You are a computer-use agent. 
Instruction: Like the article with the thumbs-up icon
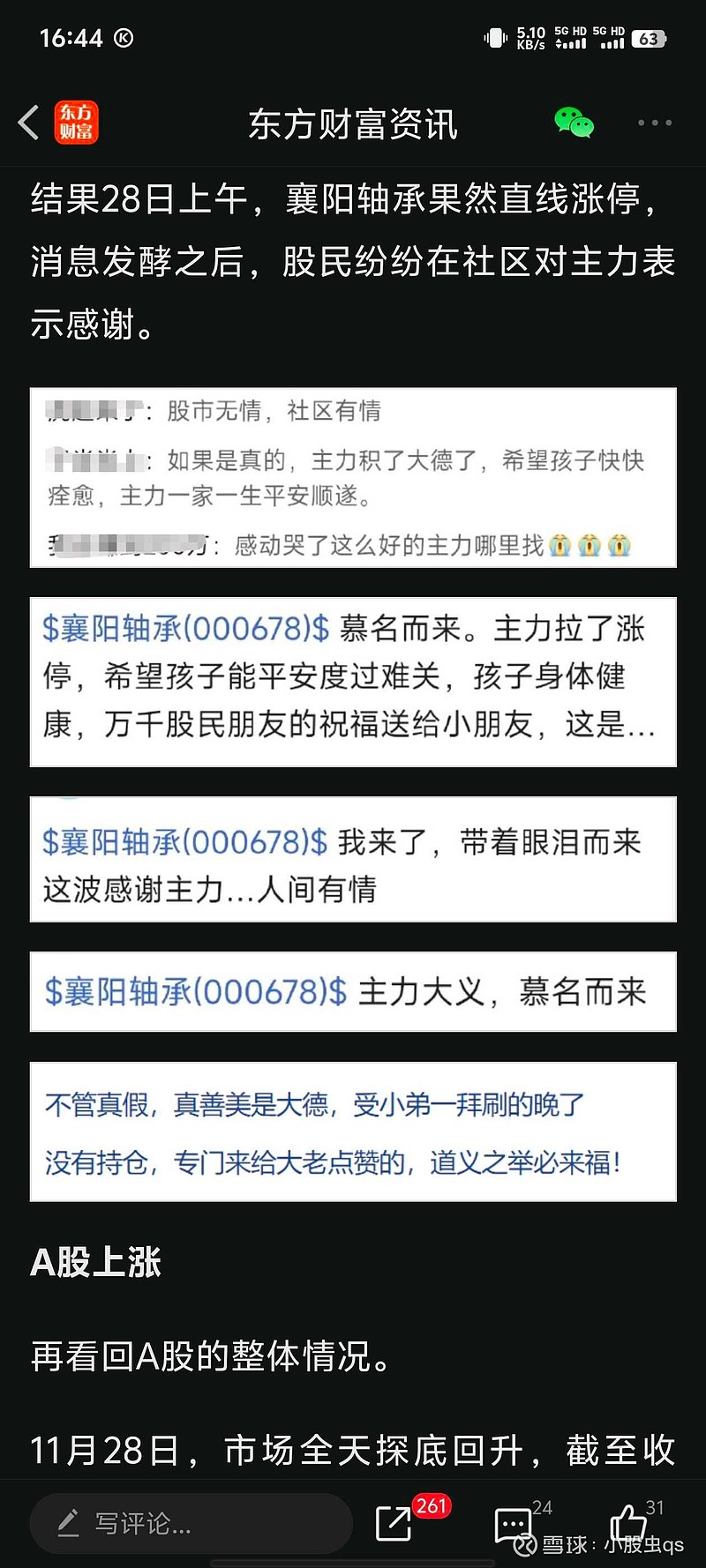629,1523
